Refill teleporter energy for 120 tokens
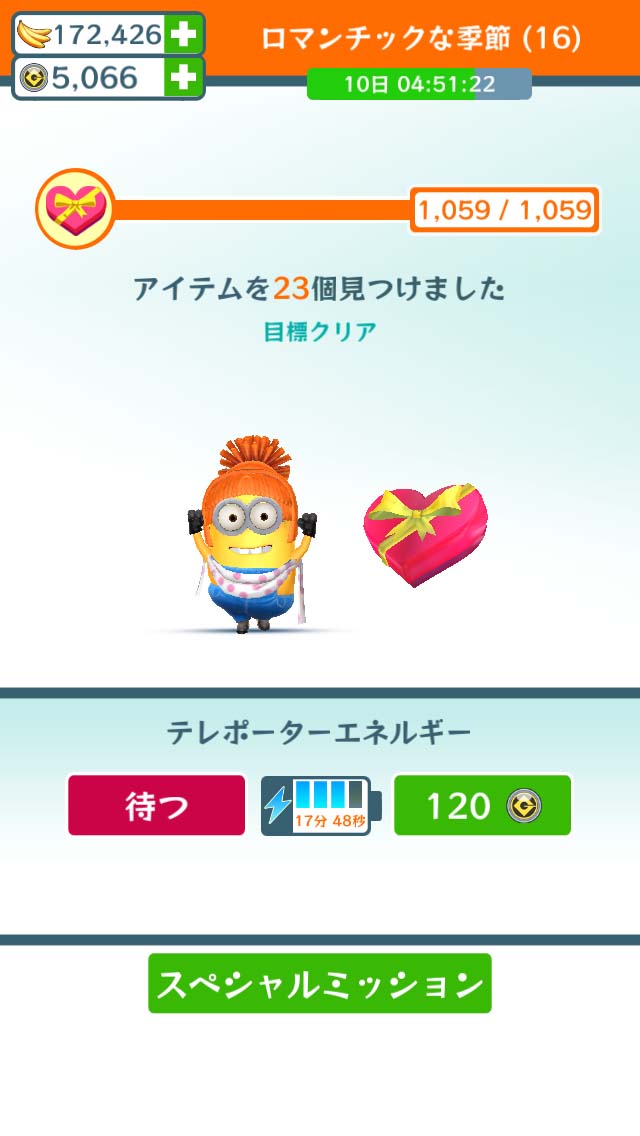The width and height of the screenshot is (640, 1136). coord(482,805)
